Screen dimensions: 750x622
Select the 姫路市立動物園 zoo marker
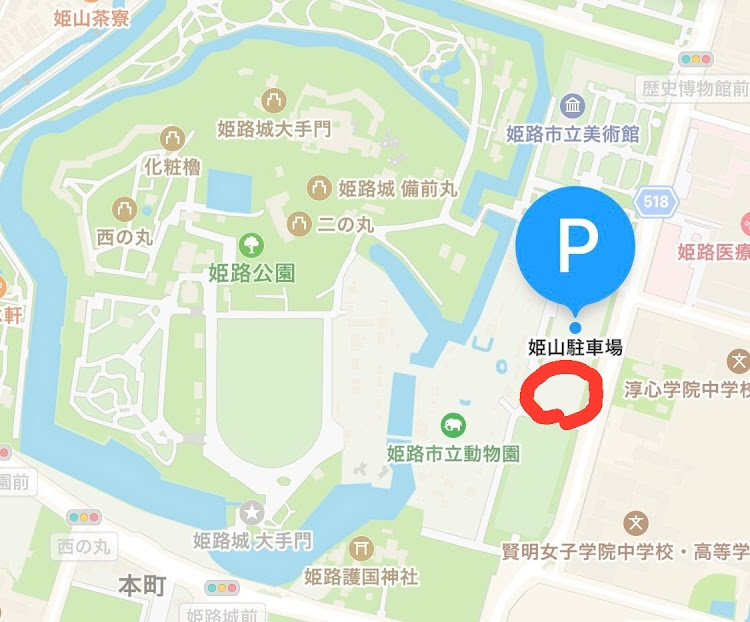(454, 426)
